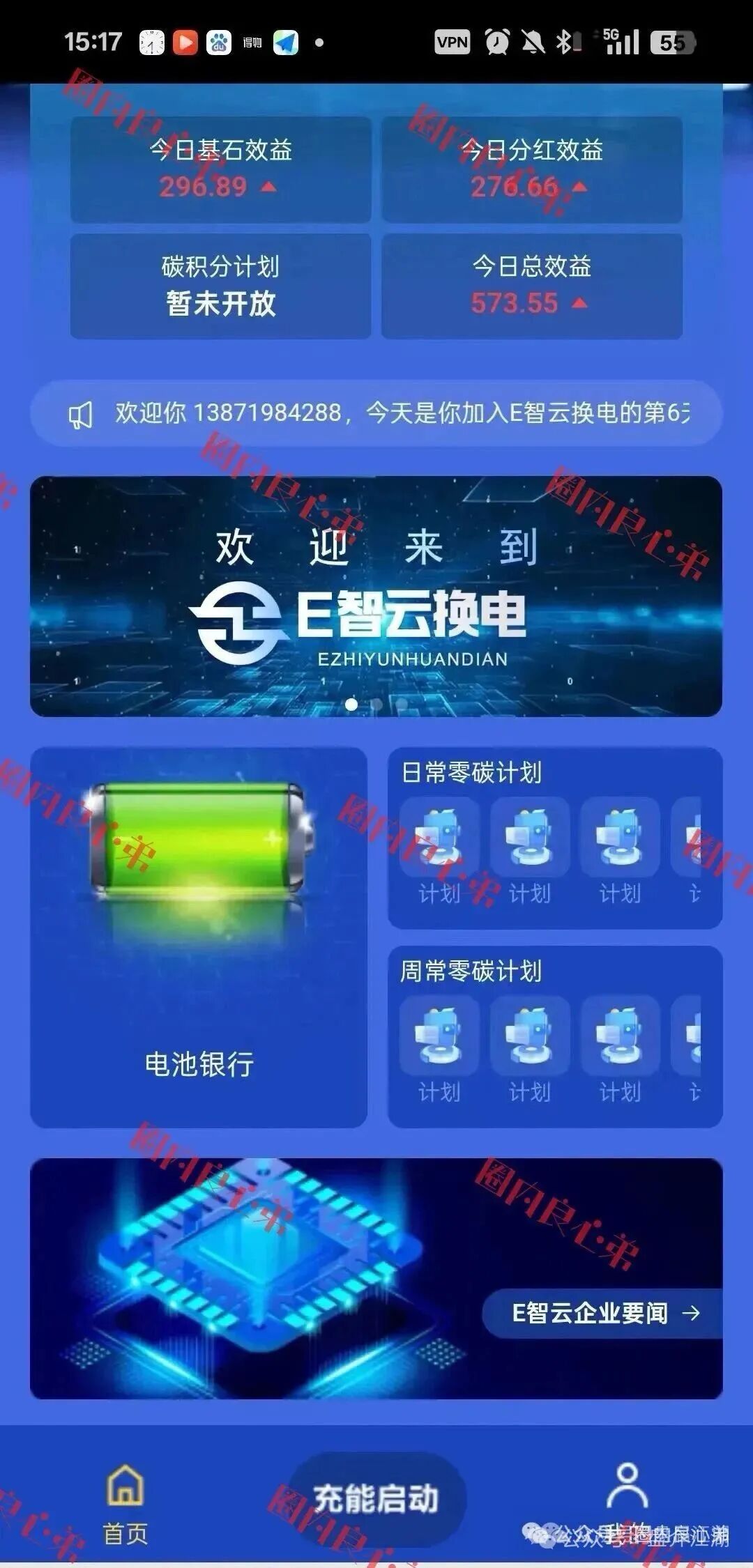Open the 电池银行 card
Viewport: 753px width, 1568px height.
click(199, 937)
